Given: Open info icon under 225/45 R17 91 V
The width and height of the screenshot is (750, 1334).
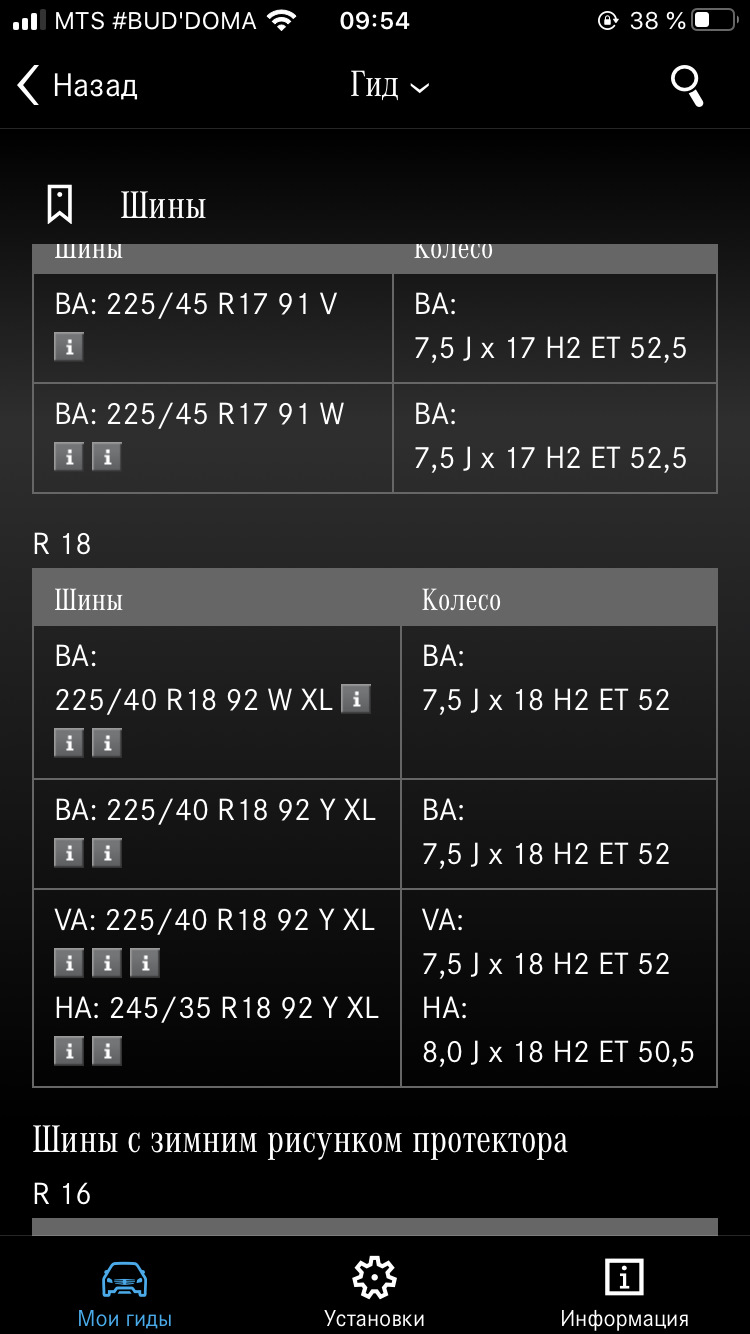Looking at the screenshot, I should [68, 347].
